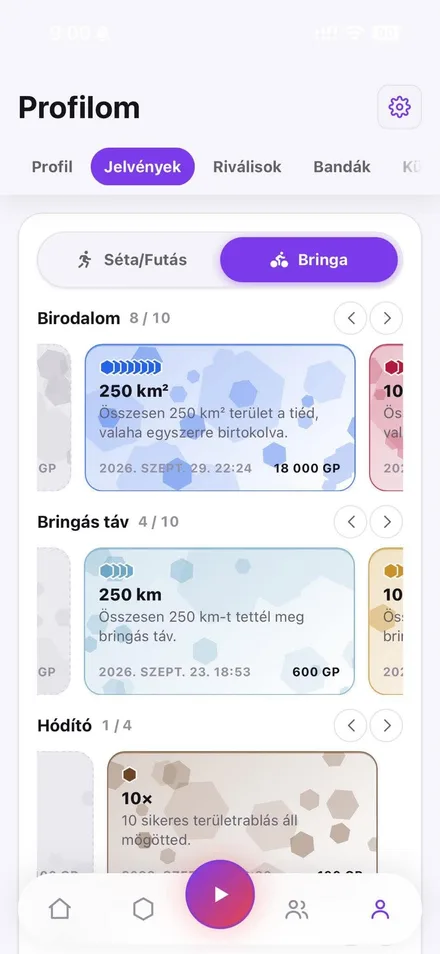
Task: Show the next Birodalom badge
Action: (386, 318)
